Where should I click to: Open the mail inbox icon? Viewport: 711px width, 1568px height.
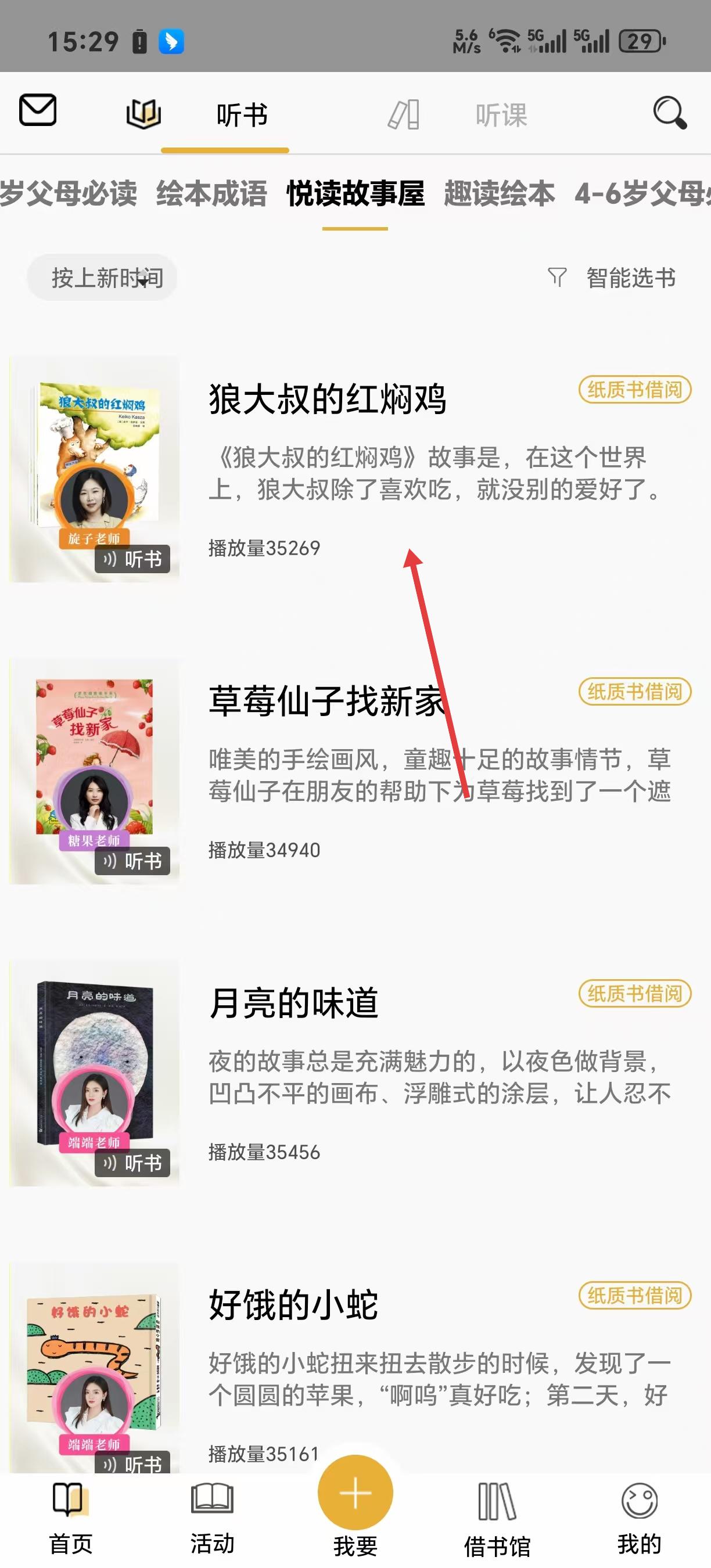[38, 110]
